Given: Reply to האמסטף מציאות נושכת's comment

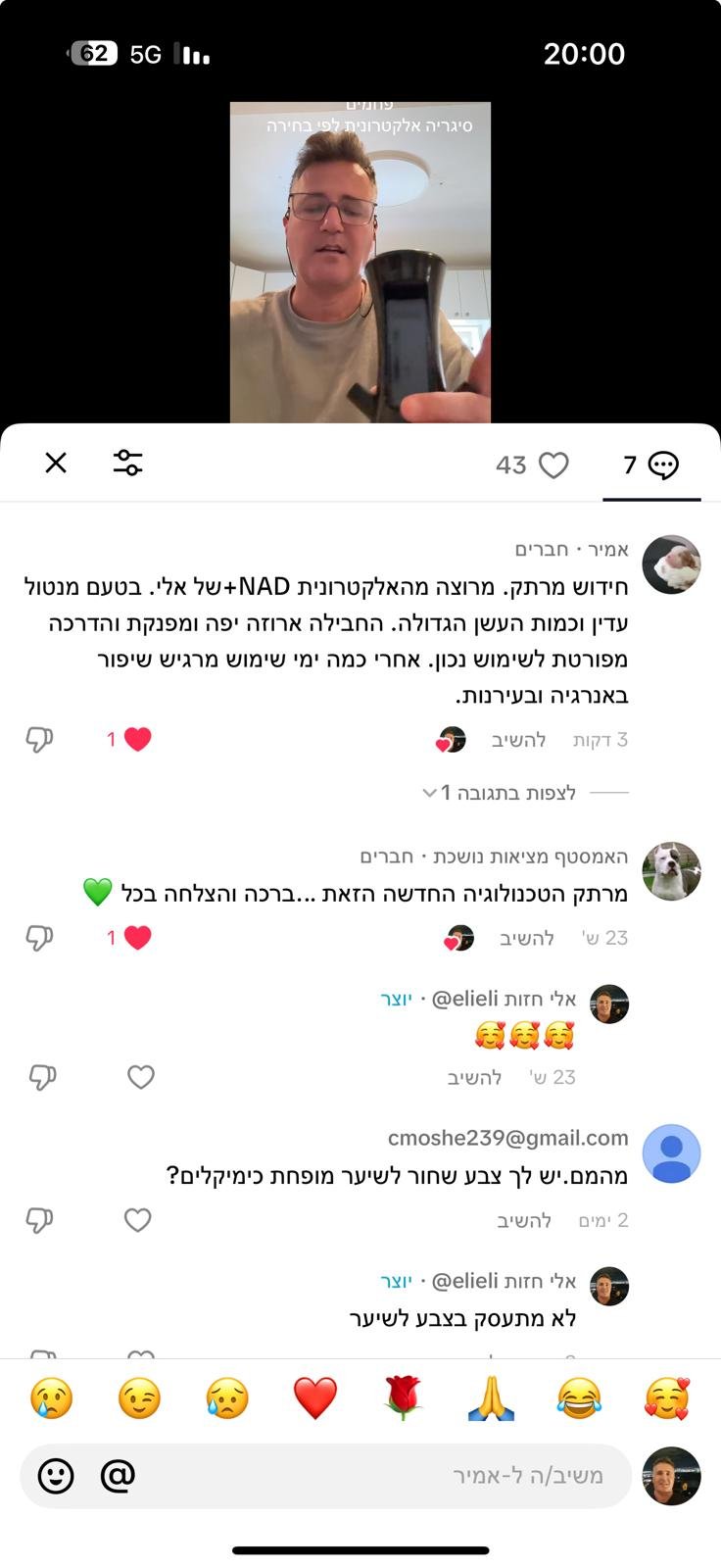Looking at the screenshot, I should [x=527, y=938].
